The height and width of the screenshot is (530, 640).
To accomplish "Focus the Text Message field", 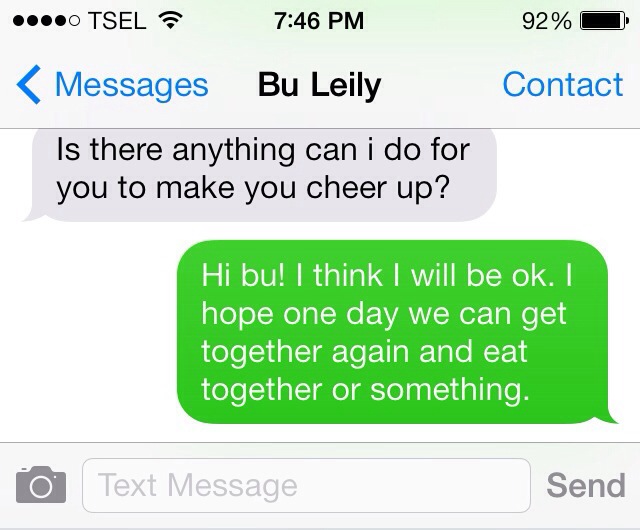I will click(x=305, y=486).
